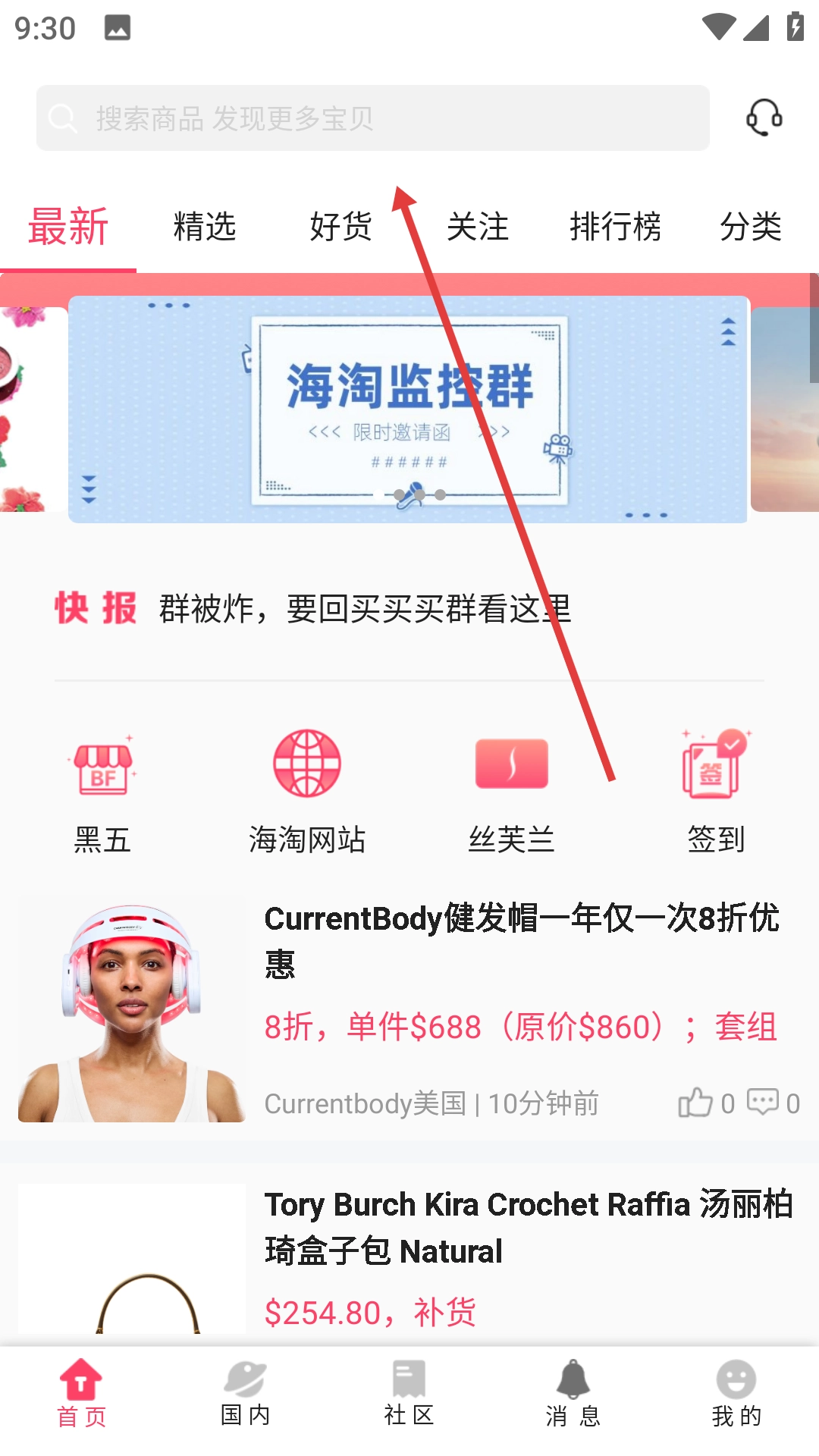Go to the 国内 tab
This screenshot has width=819, height=1456.
coord(245,1394)
